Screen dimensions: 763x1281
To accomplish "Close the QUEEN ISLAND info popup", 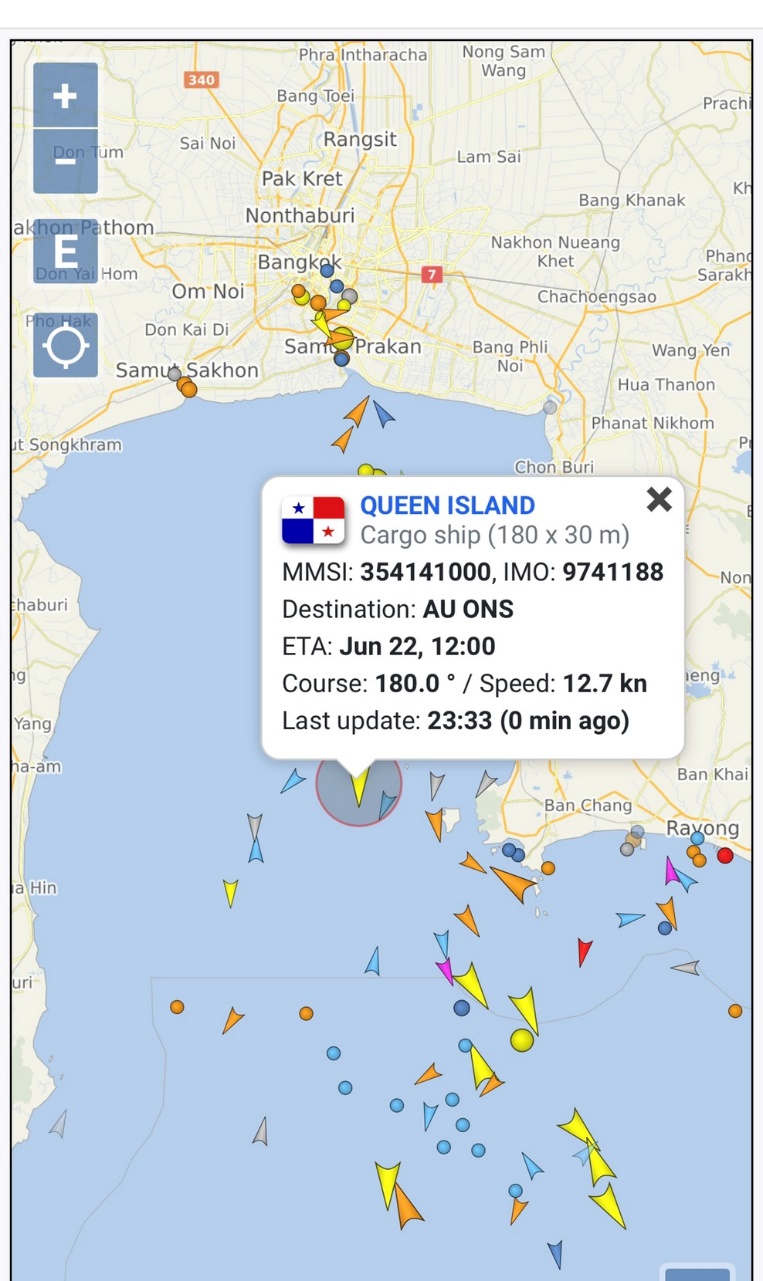I will click(658, 500).
